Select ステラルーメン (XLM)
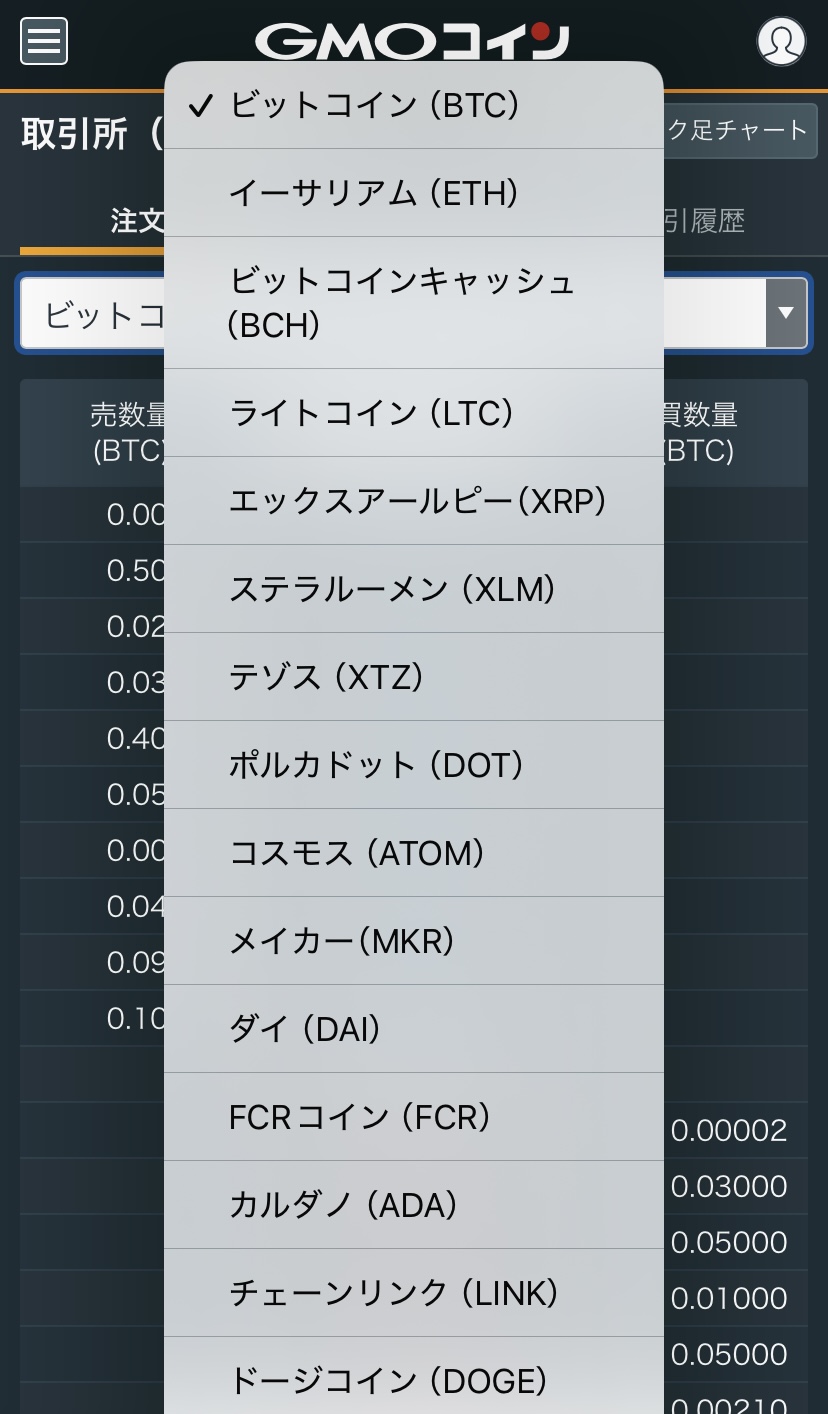 click(413, 589)
